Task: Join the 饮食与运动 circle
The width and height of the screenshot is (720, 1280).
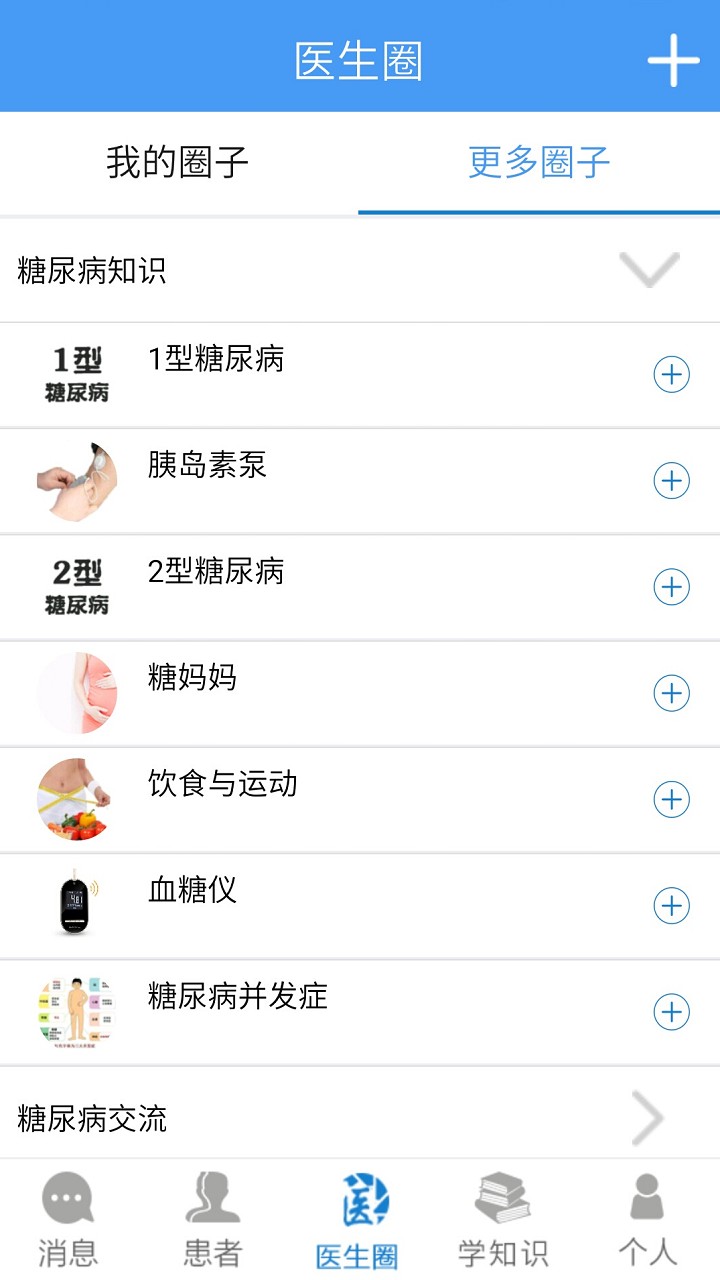Action: click(x=671, y=800)
